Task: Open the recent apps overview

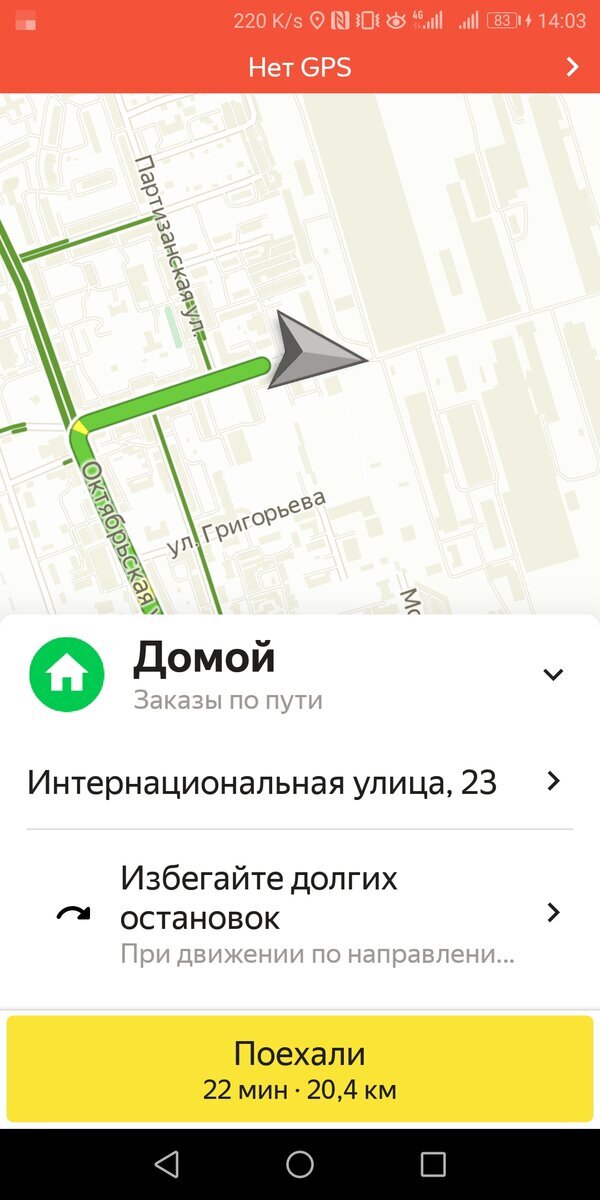Action: pos(433,1164)
